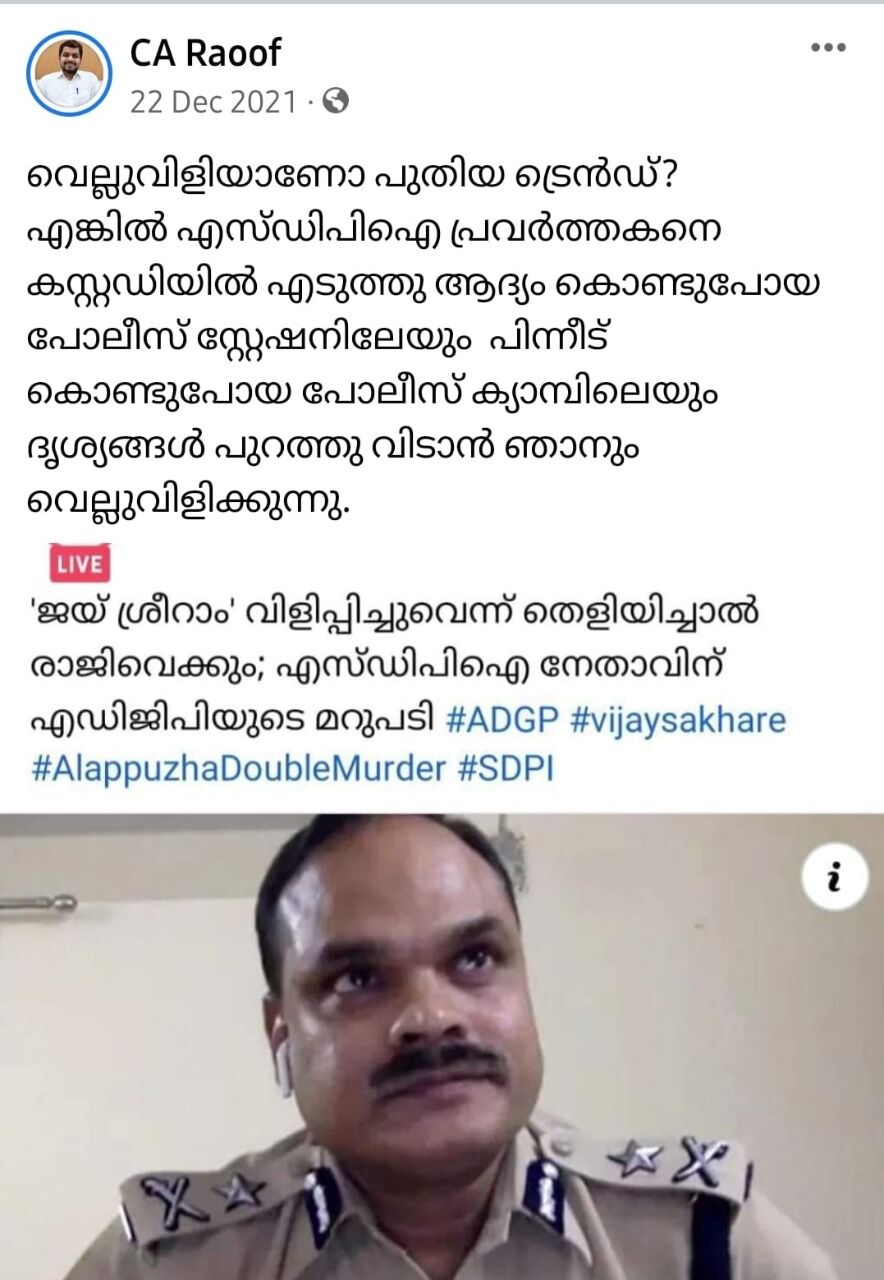Open CA Raoof's profile picture
Screen dimensions: 884x1280
coord(69,73)
